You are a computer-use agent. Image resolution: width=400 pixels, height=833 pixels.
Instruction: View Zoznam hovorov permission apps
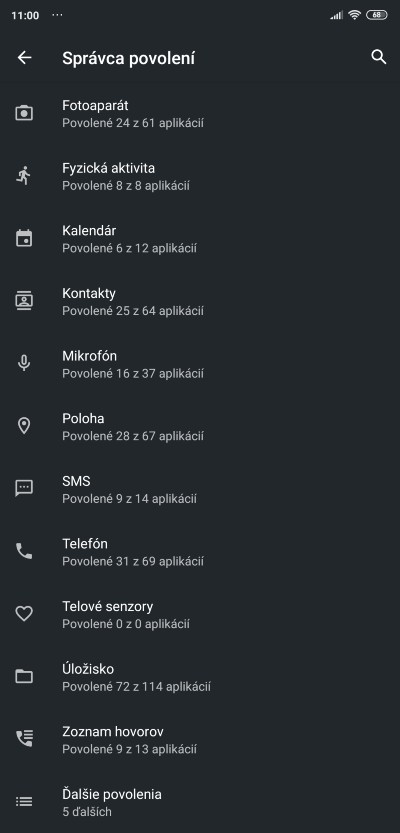coord(200,741)
